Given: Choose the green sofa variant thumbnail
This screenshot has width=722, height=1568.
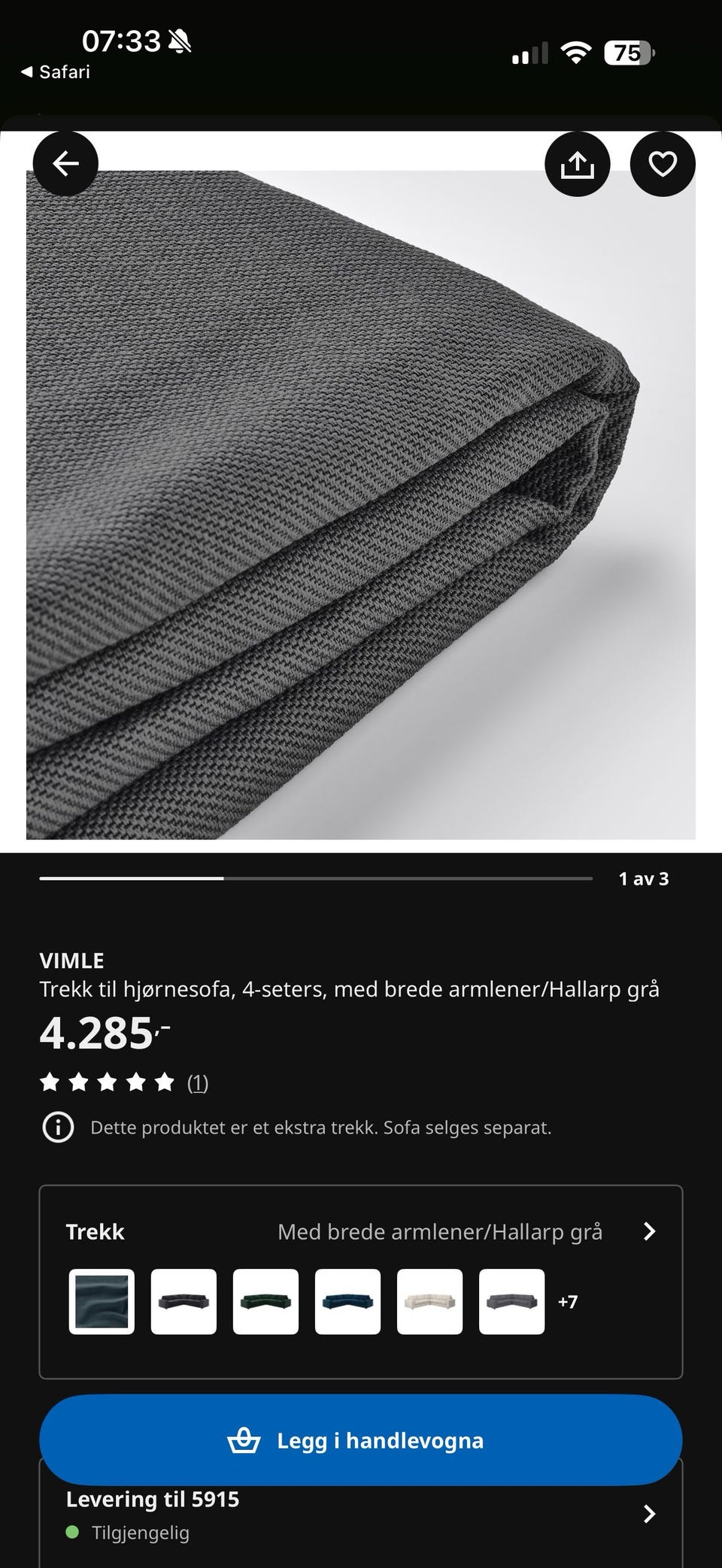Looking at the screenshot, I should coord(266,1302).
